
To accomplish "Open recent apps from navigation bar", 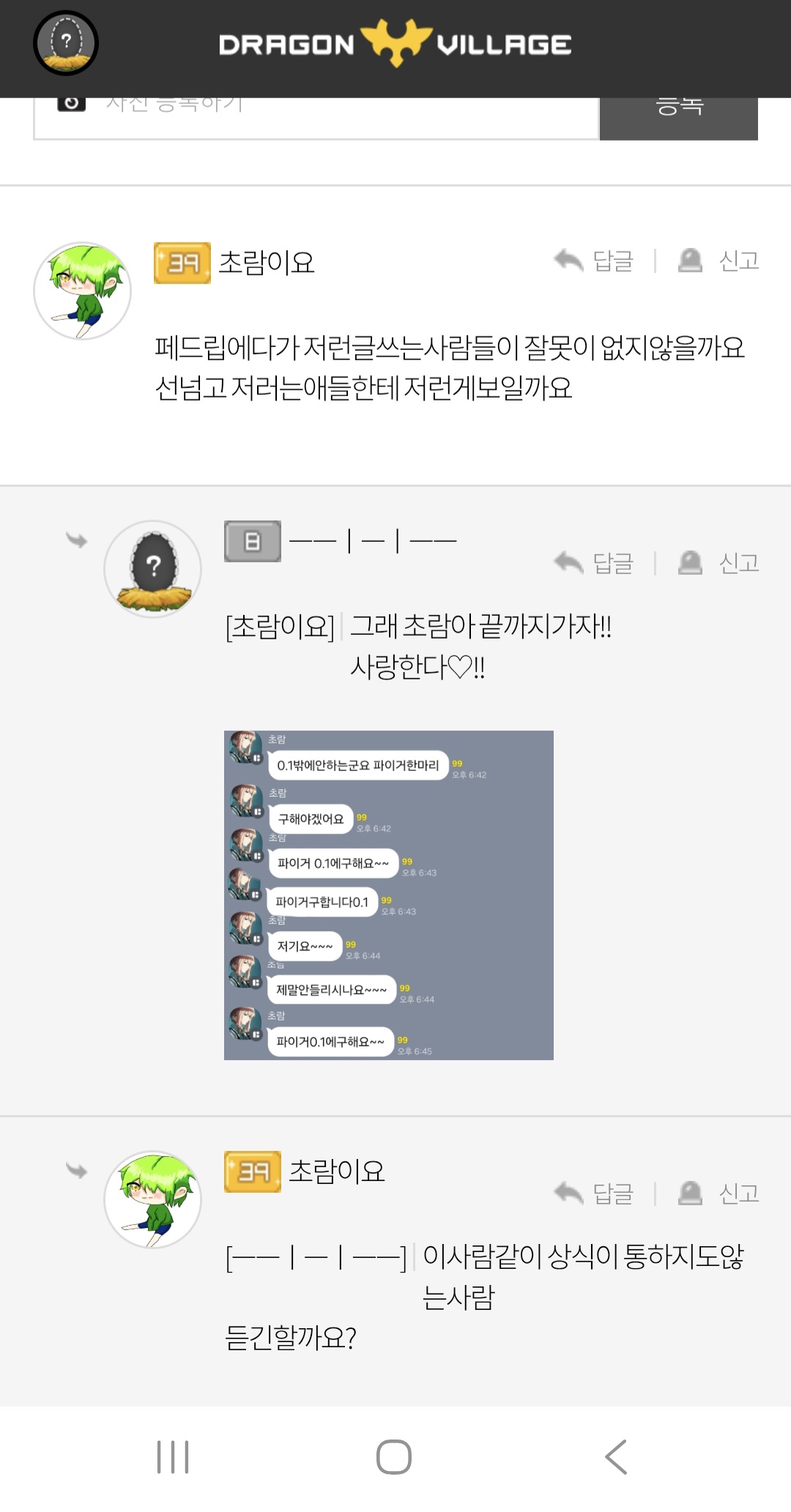I will point(174,1457).
